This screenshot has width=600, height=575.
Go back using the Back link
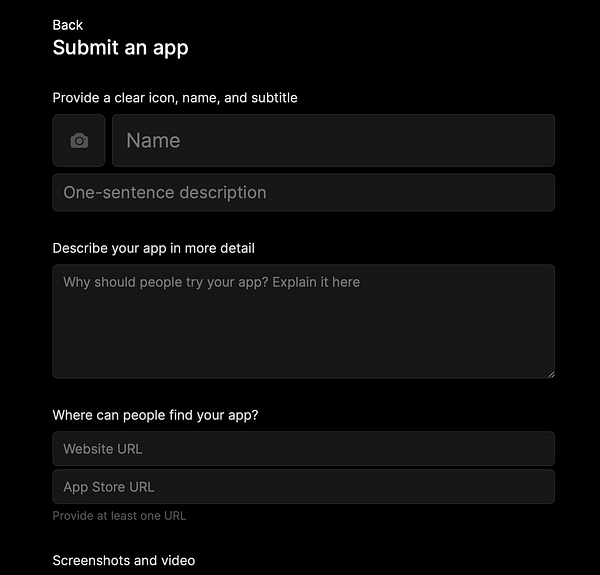pos(68,24)
